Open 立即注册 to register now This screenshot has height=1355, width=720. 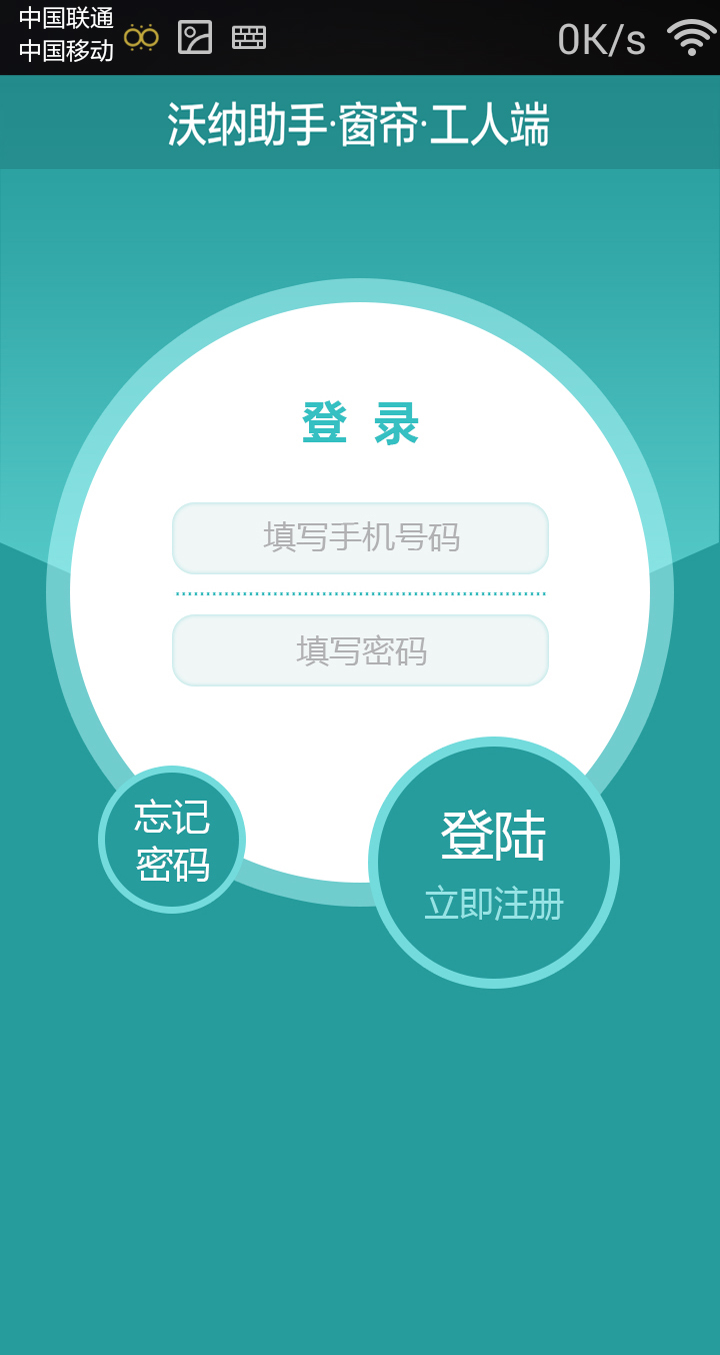(x=493, y=904)
